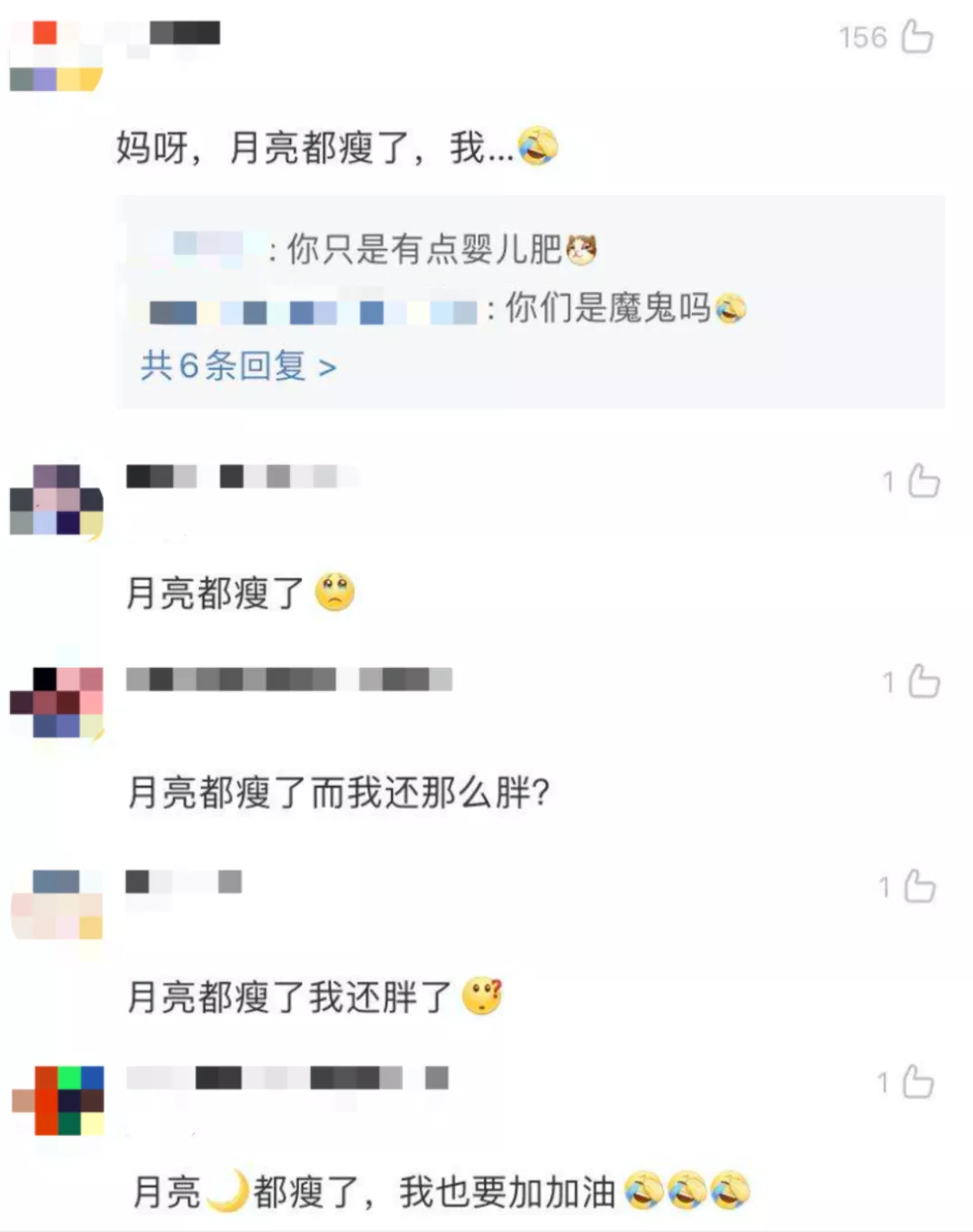Like the comment 月亮都瘦了而我还那么胖?
The image size is (973, 1232).
point(923,681)
